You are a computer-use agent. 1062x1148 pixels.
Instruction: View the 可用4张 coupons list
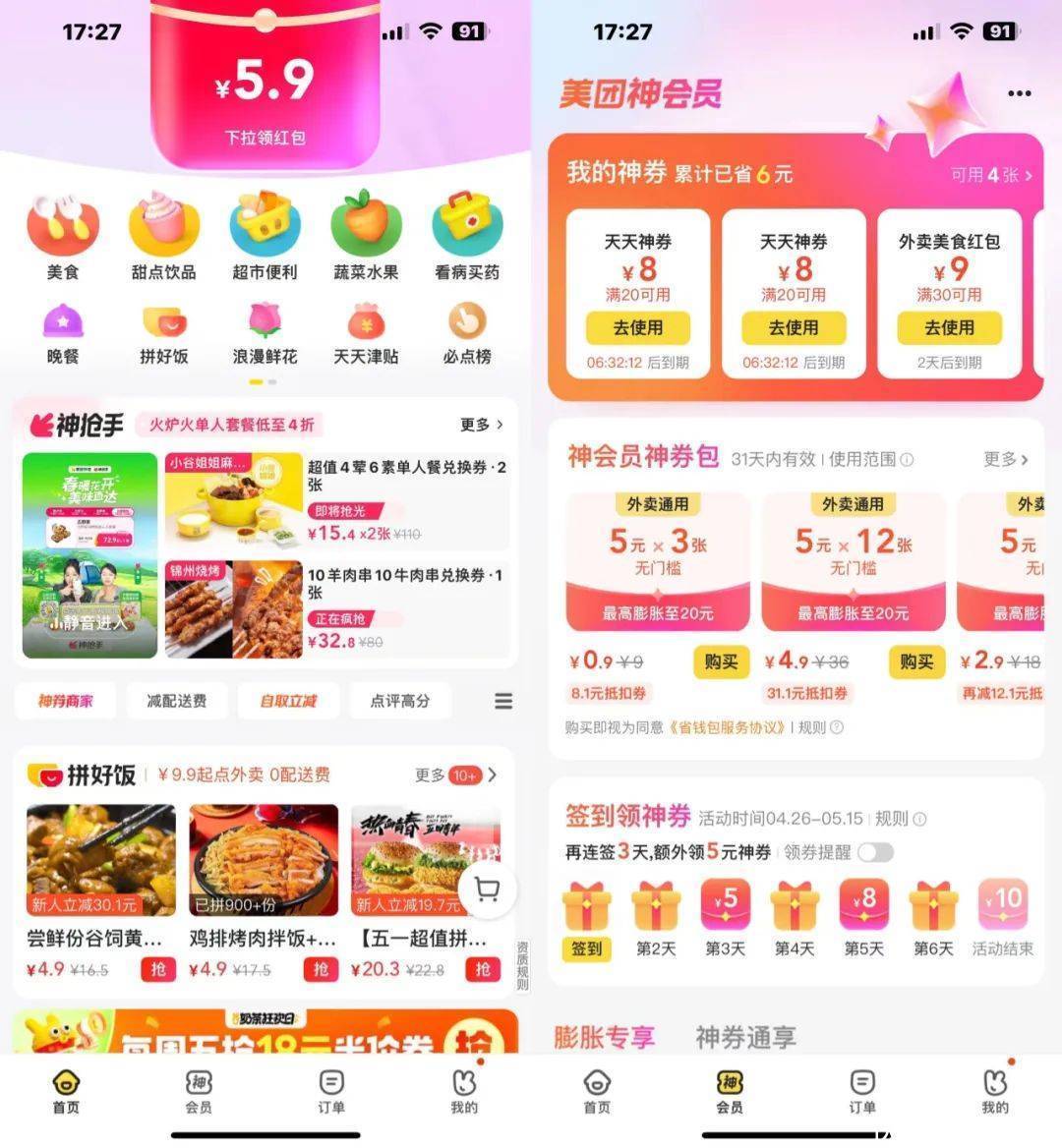coord(990,175)
